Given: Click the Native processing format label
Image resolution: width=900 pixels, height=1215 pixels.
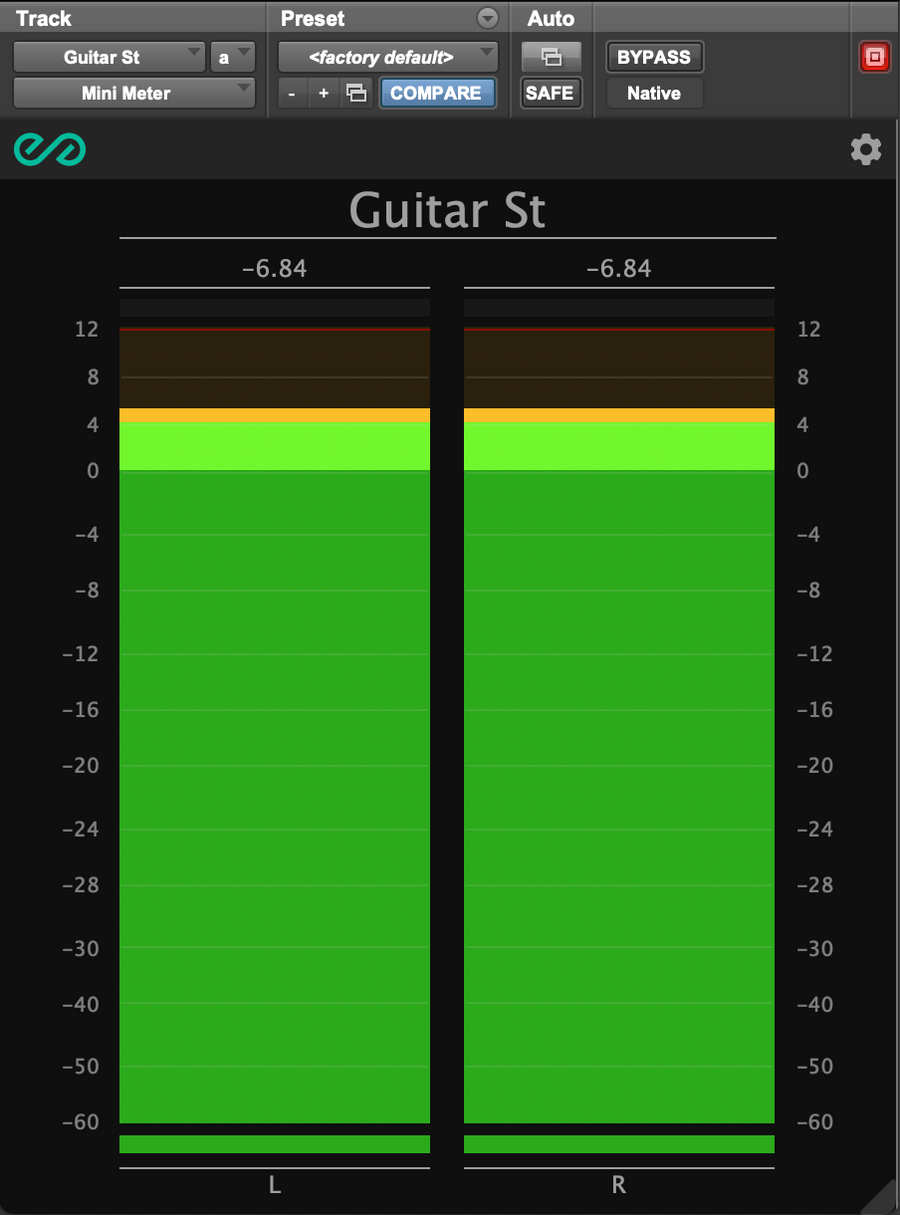Looking at the screenshot, I should click(654, 93).
